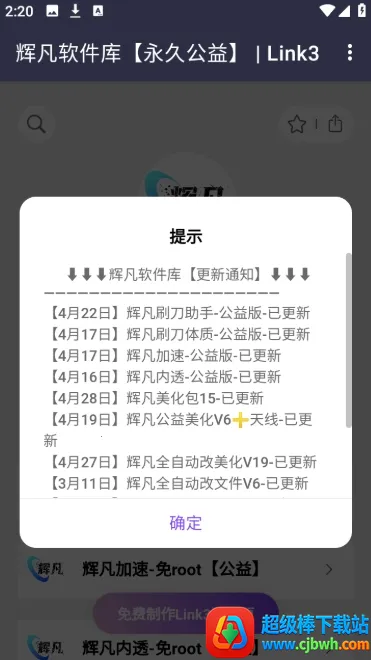Open the search magnifier icon
This screenshot has width=371, height=660.
[x=36, y=125]
